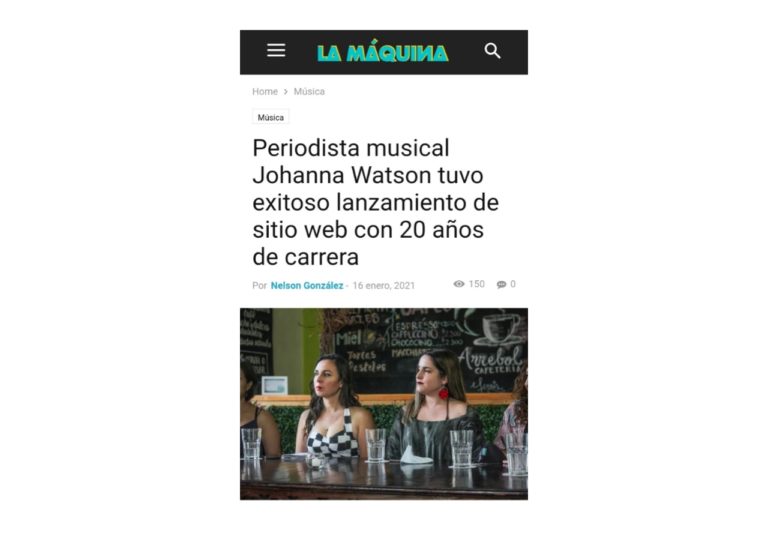Open the Música breadcrumb link

coord(309,92)
